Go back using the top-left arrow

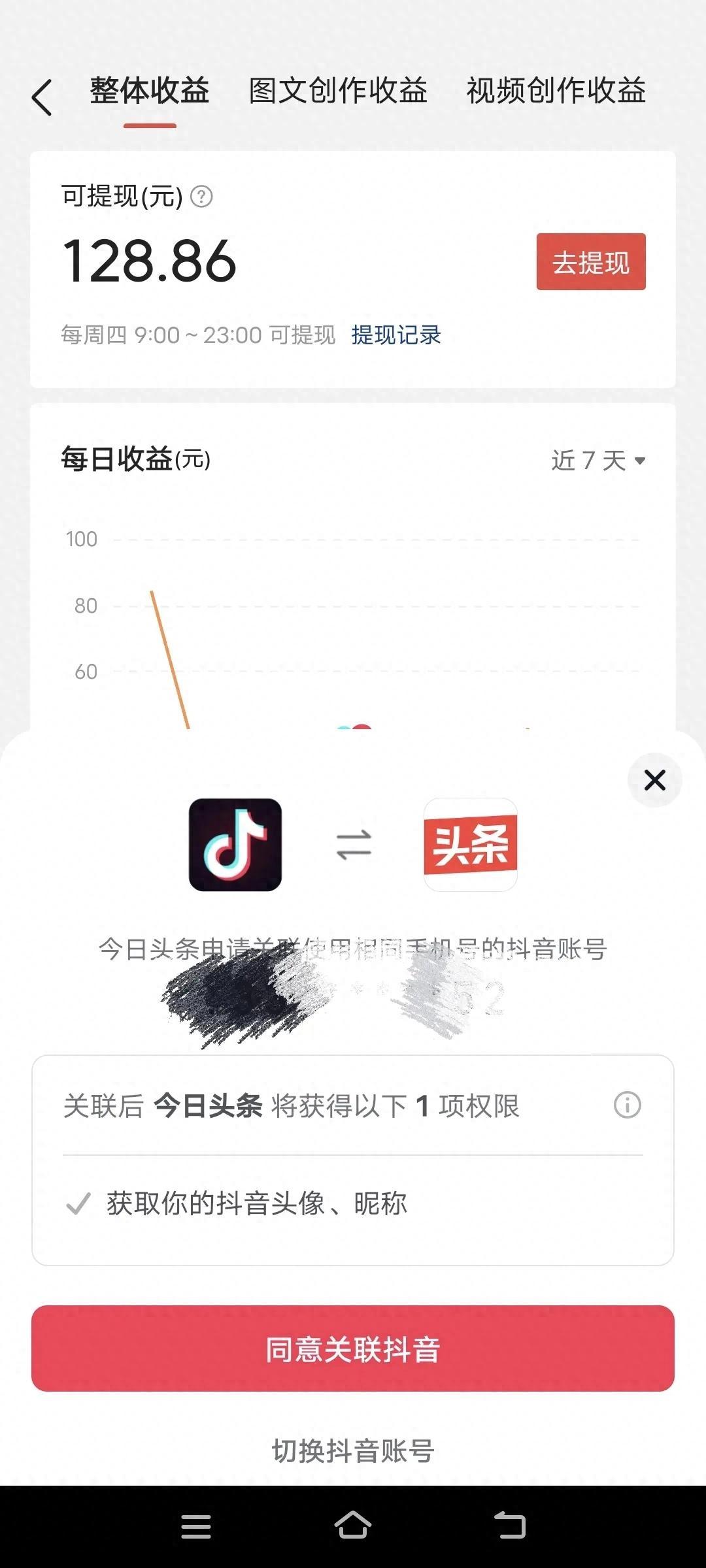(42, 98)
